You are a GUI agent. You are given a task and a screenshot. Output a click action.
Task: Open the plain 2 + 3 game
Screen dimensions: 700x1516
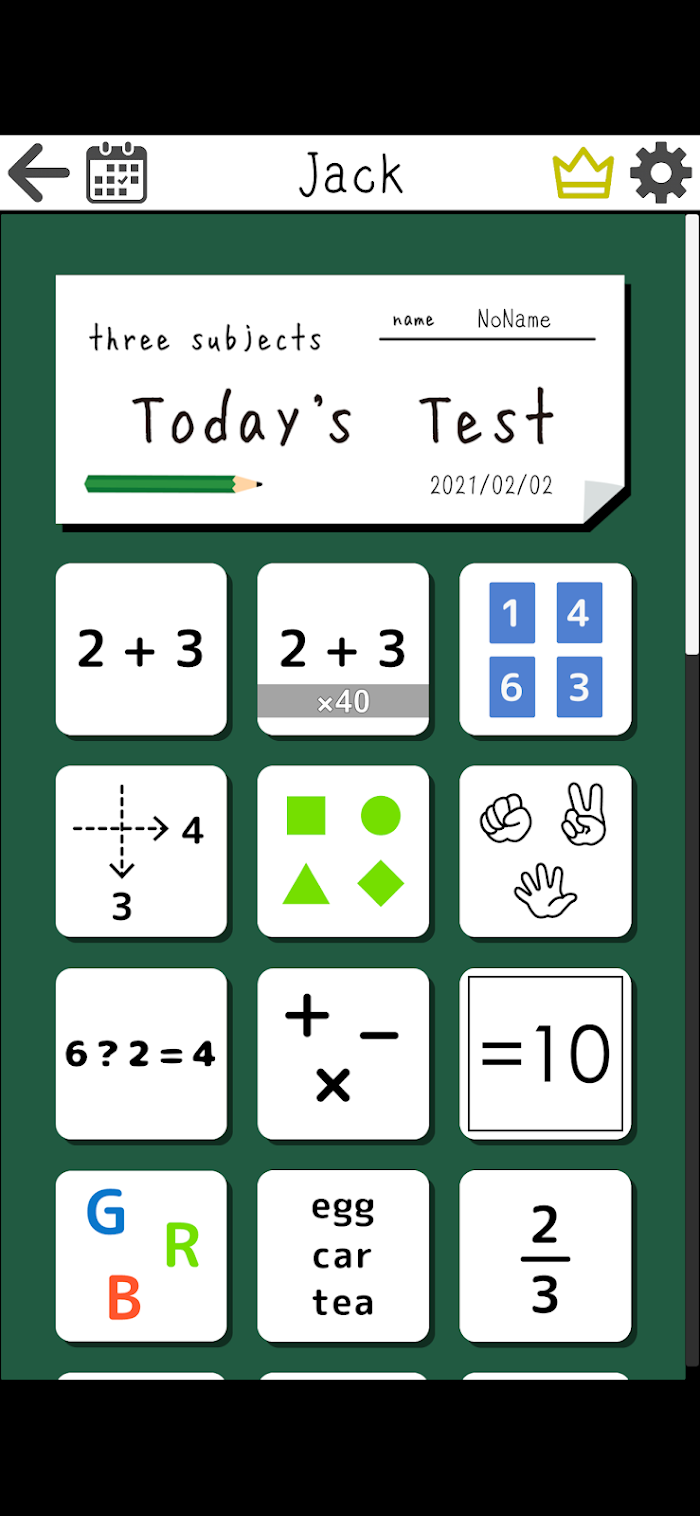[x=141, y=649]
